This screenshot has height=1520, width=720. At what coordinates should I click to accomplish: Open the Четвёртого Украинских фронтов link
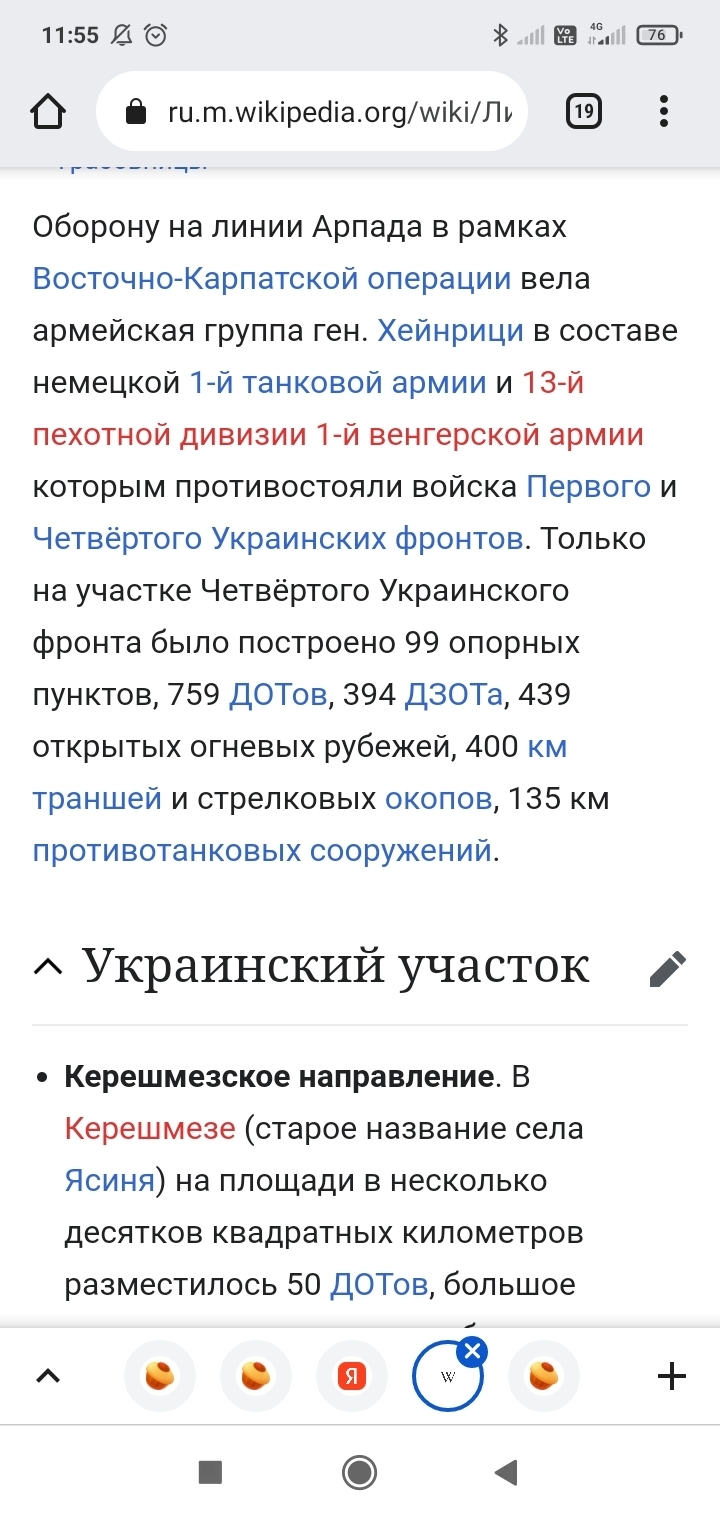278,538
